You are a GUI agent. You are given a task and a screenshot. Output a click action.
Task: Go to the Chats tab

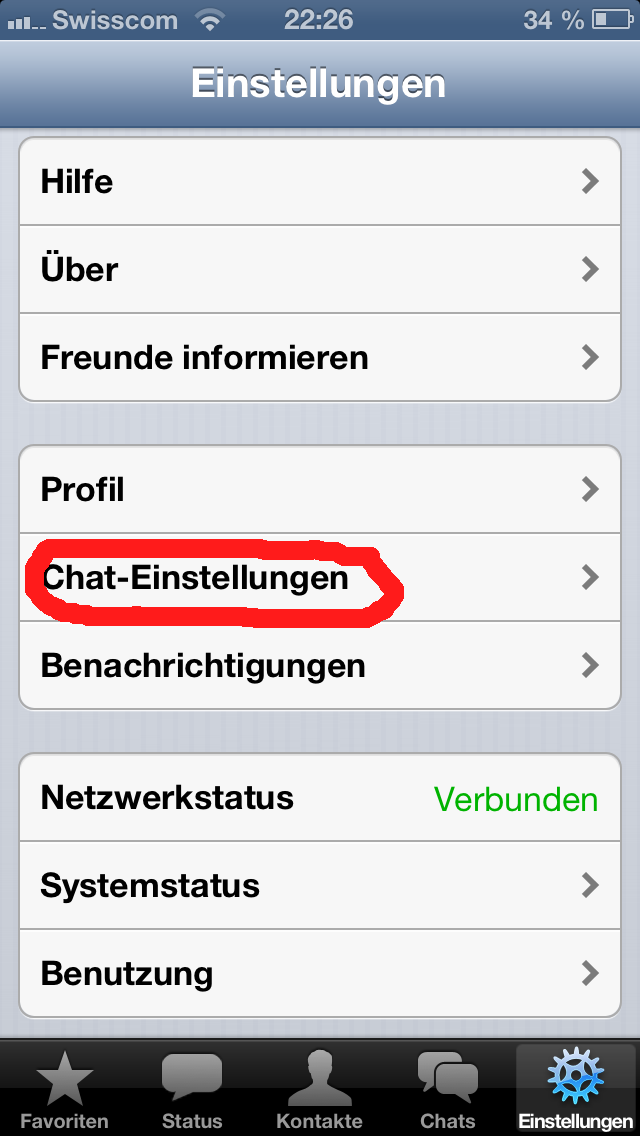[x=447, y=1088]
